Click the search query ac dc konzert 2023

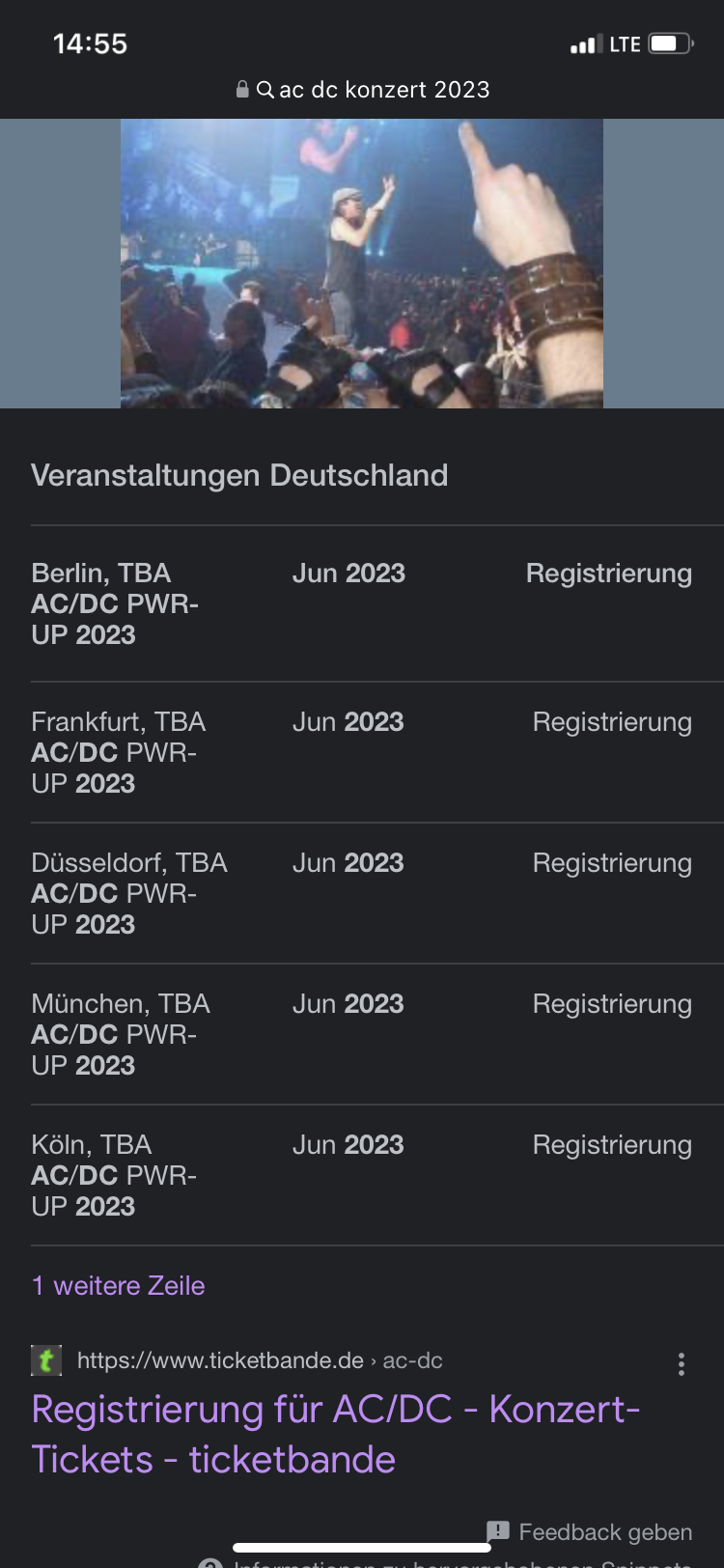pyautogui.click(x=384, y=90)
